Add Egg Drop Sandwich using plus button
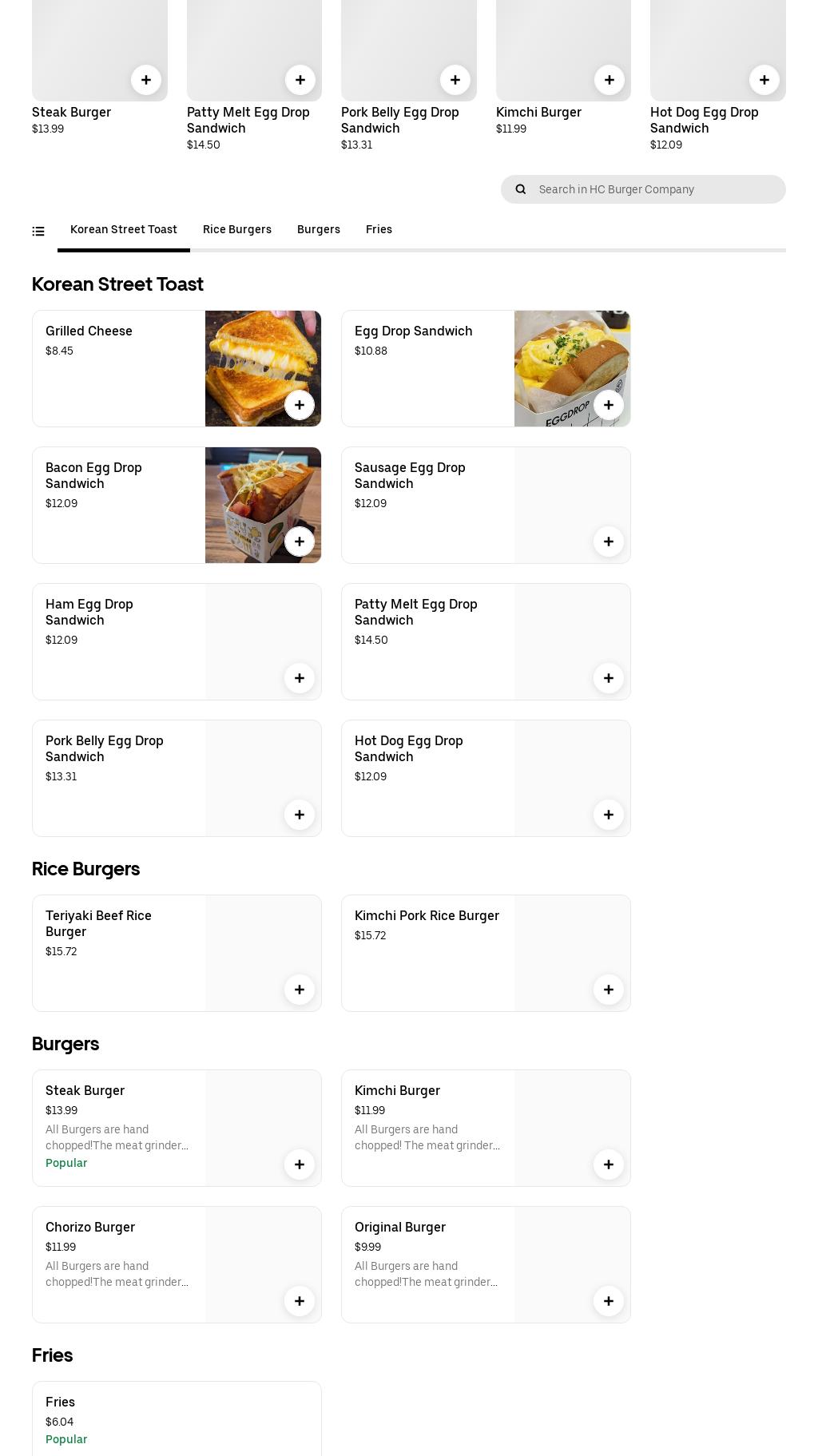 [x=609, y=405]
